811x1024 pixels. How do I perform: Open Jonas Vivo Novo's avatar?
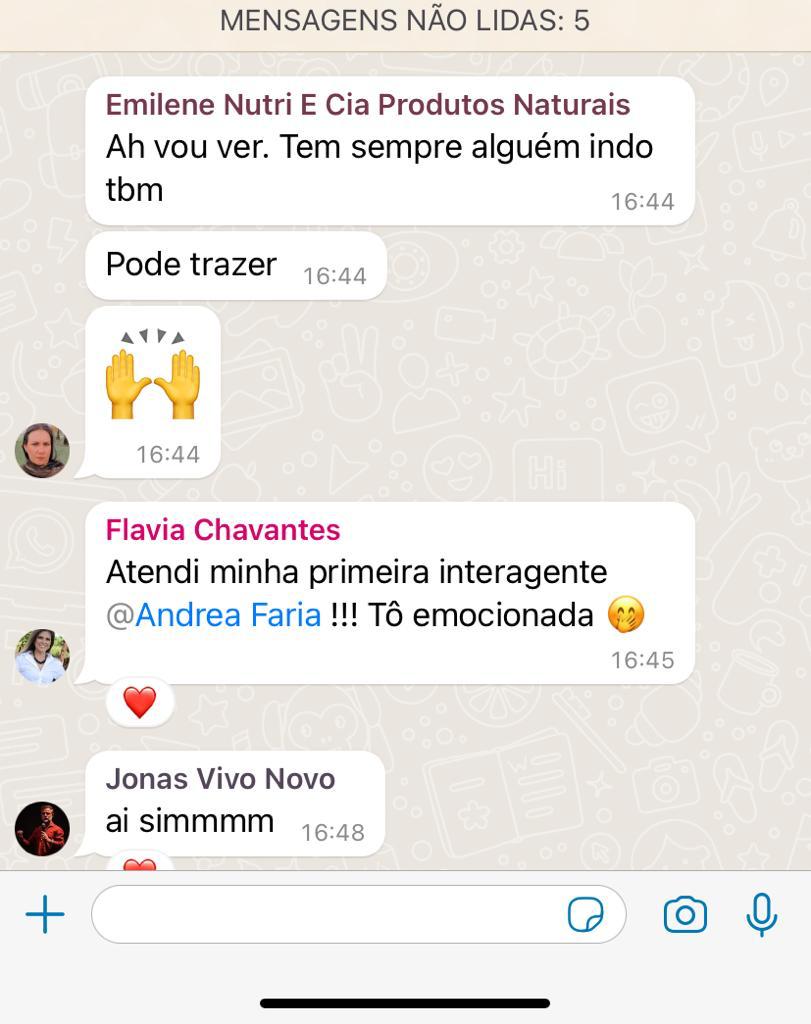[42, 828]
